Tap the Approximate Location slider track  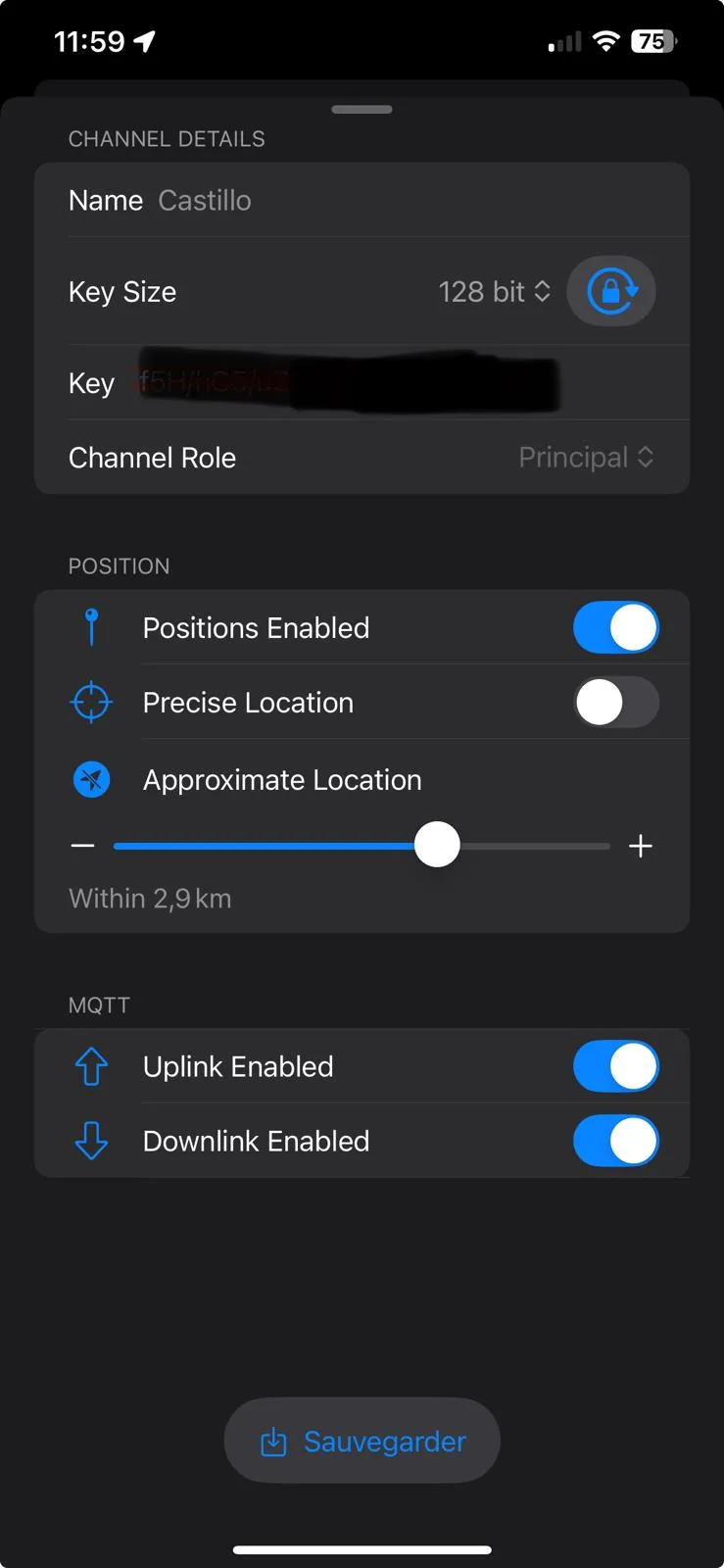tap(362, 846)
